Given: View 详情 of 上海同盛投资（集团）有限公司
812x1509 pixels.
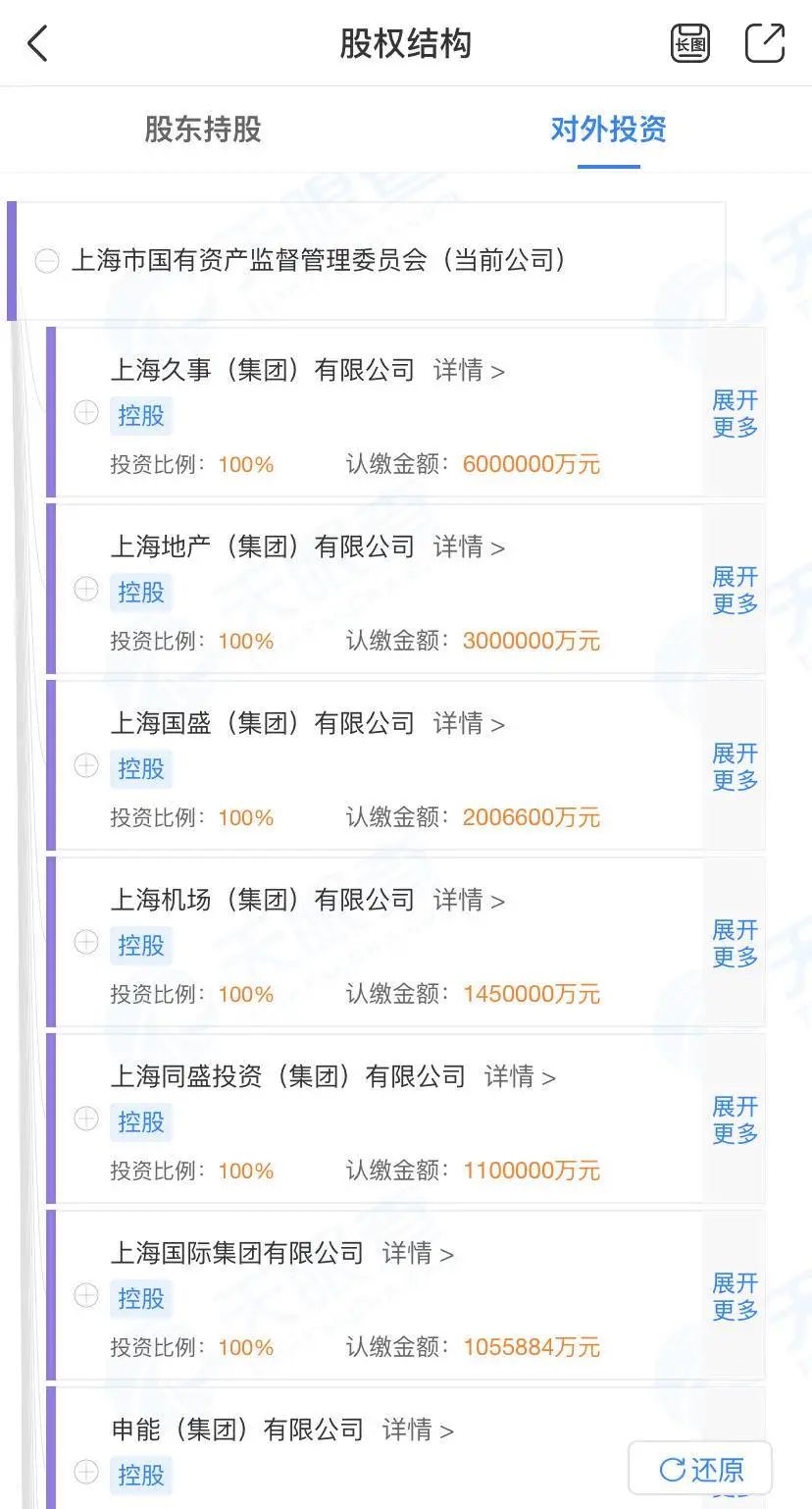Looking at the screenshot, I should tap(520, 1077).
